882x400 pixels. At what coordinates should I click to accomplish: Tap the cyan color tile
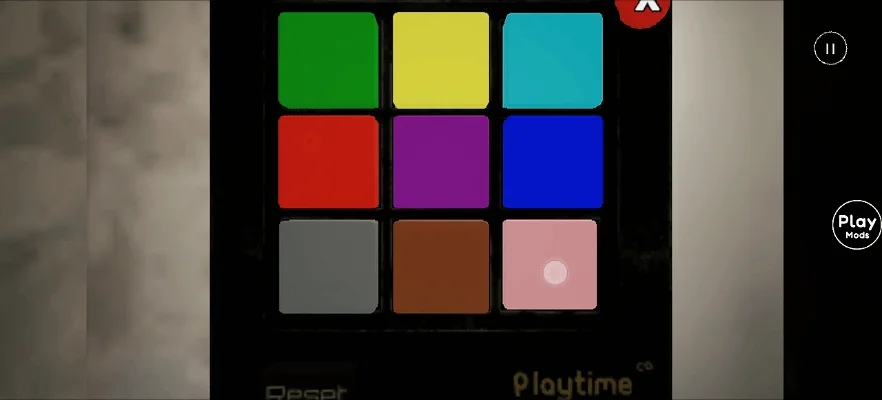(552, 60)
